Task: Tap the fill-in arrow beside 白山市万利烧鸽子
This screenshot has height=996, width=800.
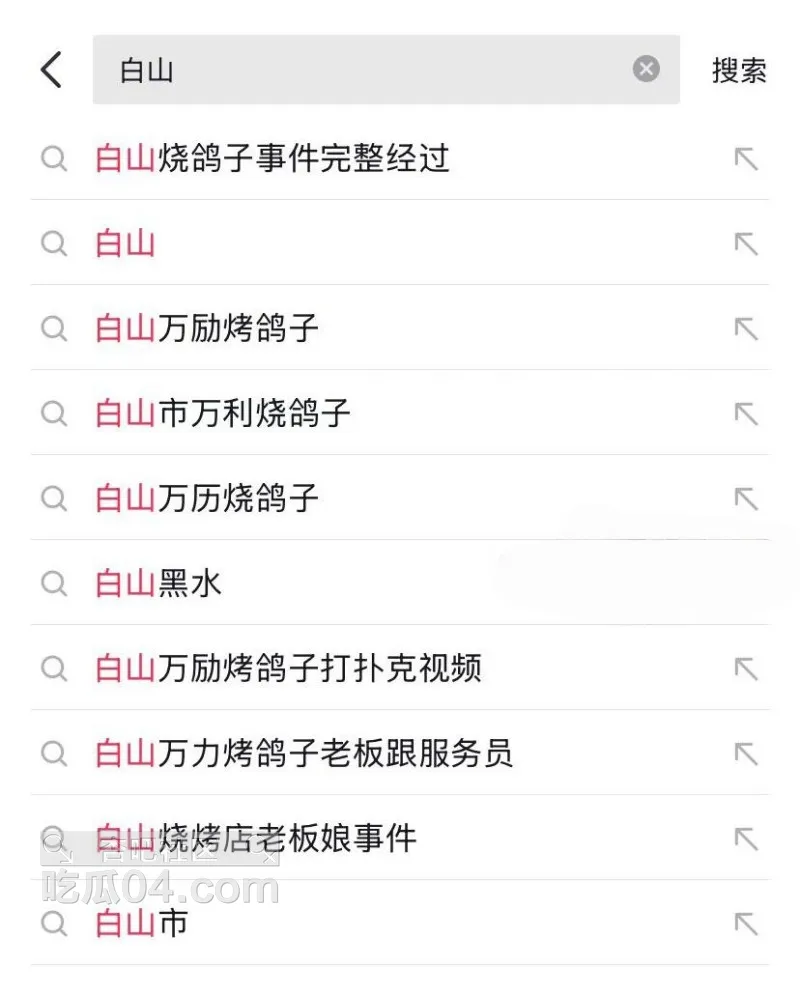Action: pyautogui.click(x=746, y=413)
